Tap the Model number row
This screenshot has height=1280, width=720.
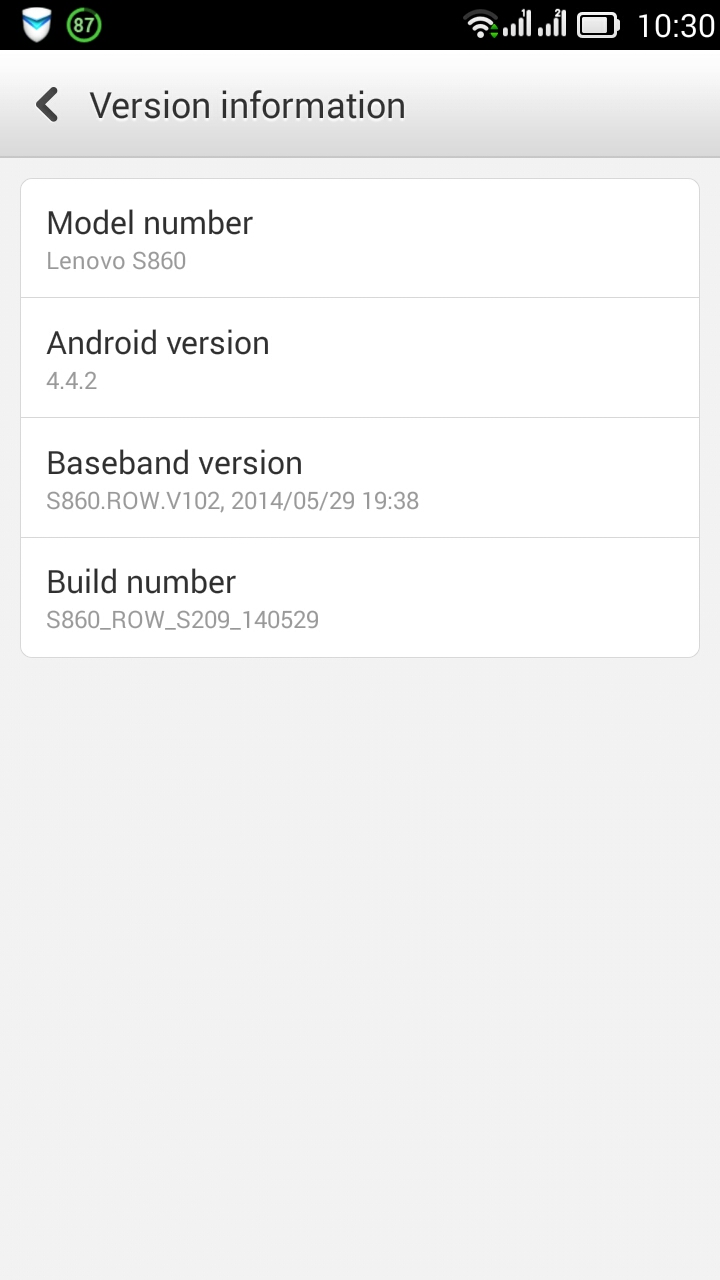tap(360, 239)
